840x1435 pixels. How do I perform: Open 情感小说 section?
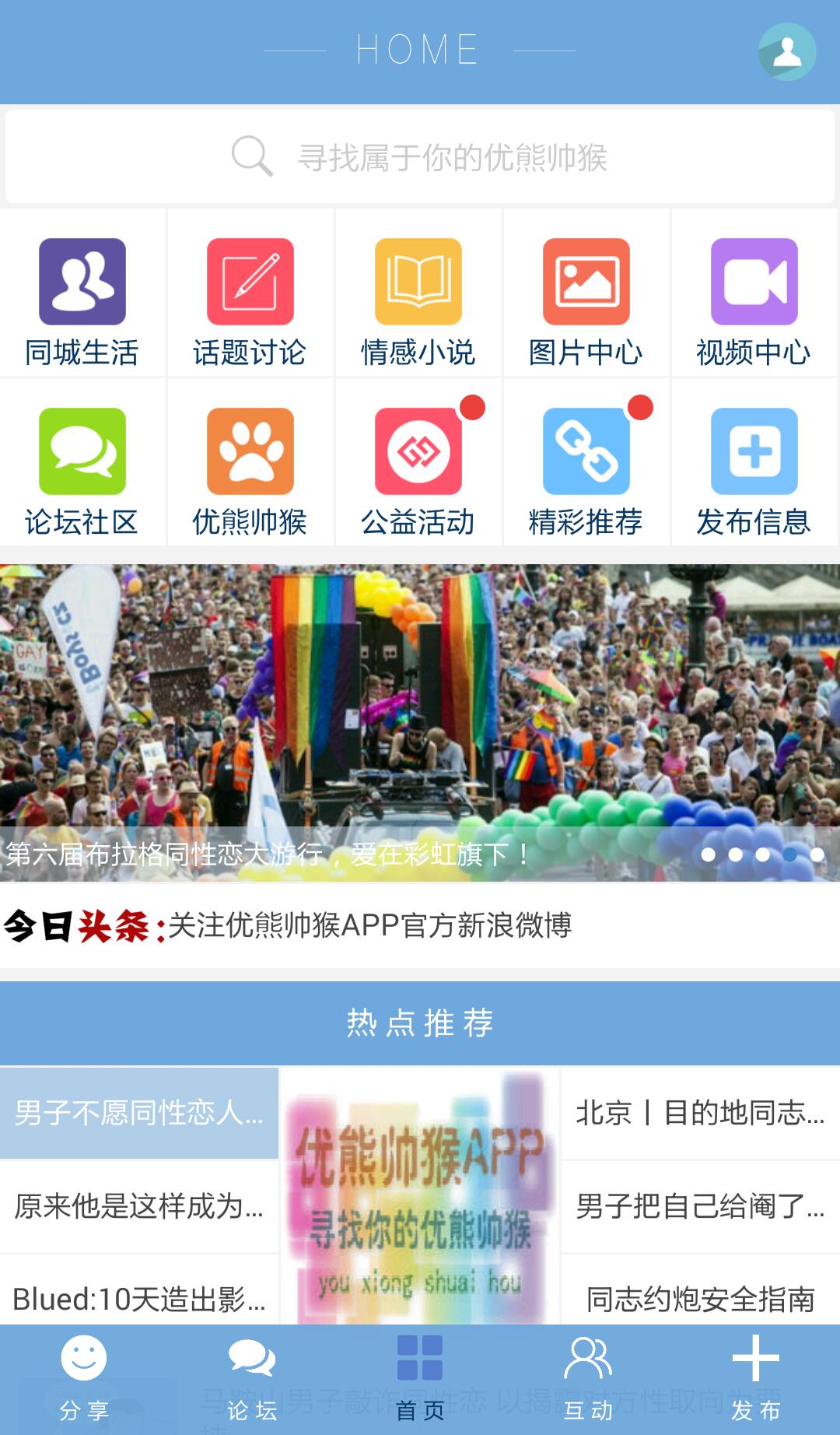click(x=418, y=301)
